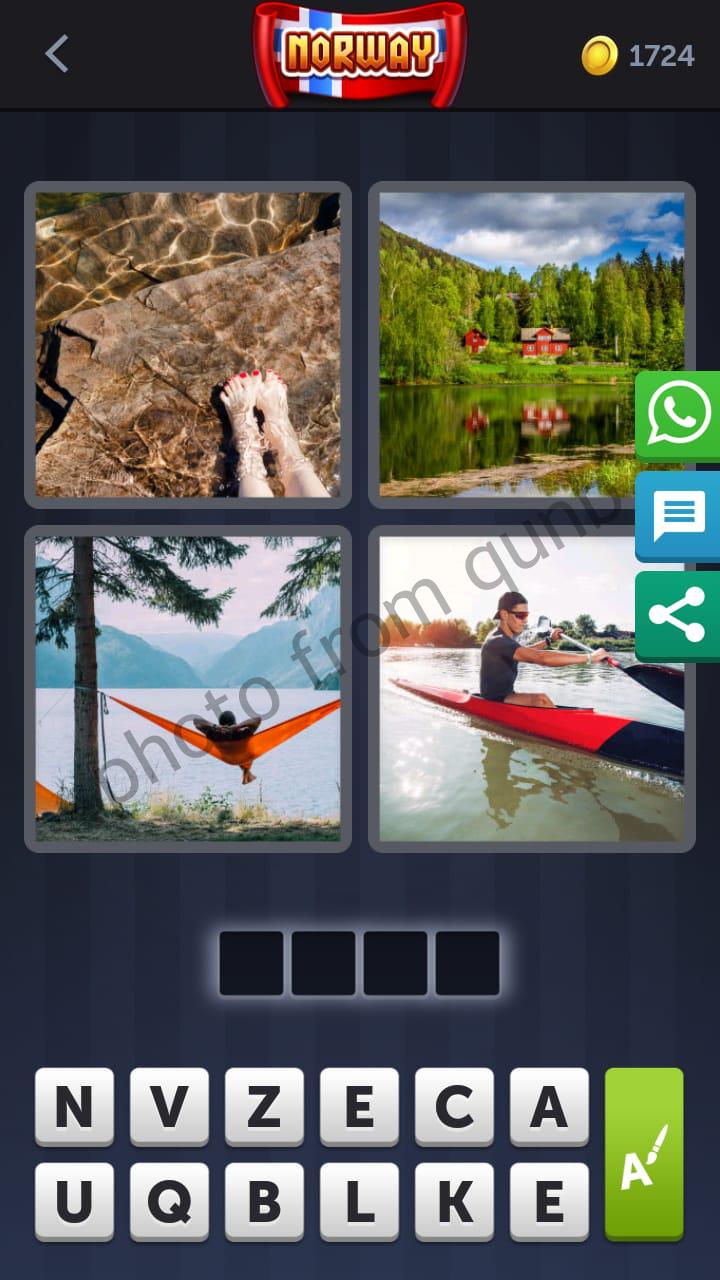Select the letter U tile
Screen dimensions: 720x1280
pos(74,1202)
